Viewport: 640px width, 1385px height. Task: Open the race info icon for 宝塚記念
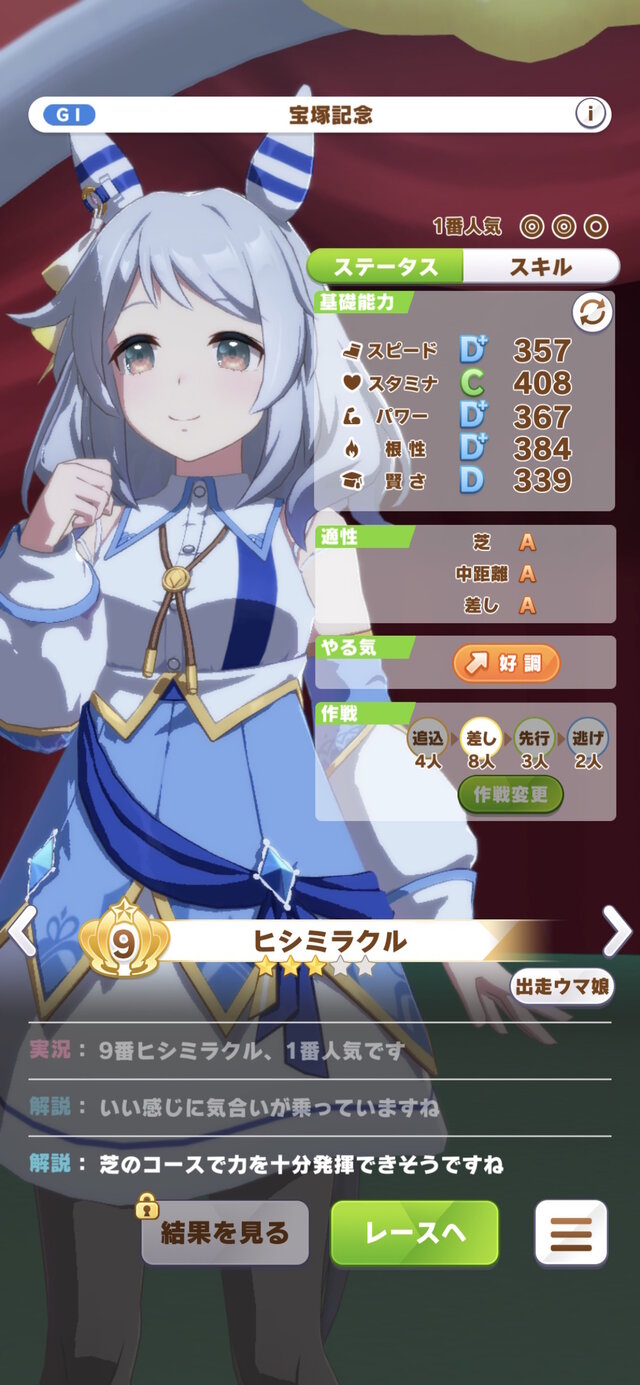591,114
